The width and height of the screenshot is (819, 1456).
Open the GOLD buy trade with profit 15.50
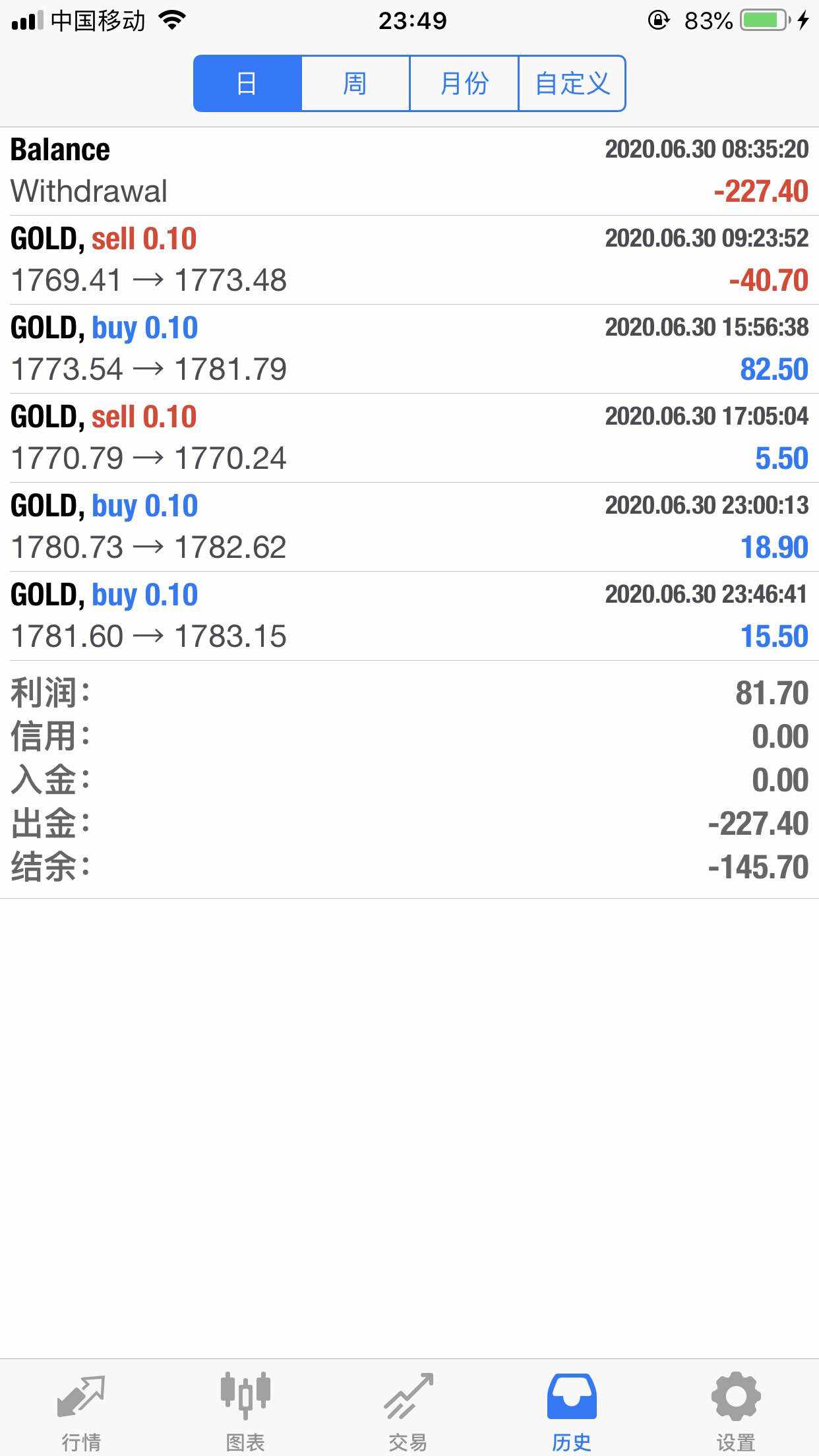409,616
